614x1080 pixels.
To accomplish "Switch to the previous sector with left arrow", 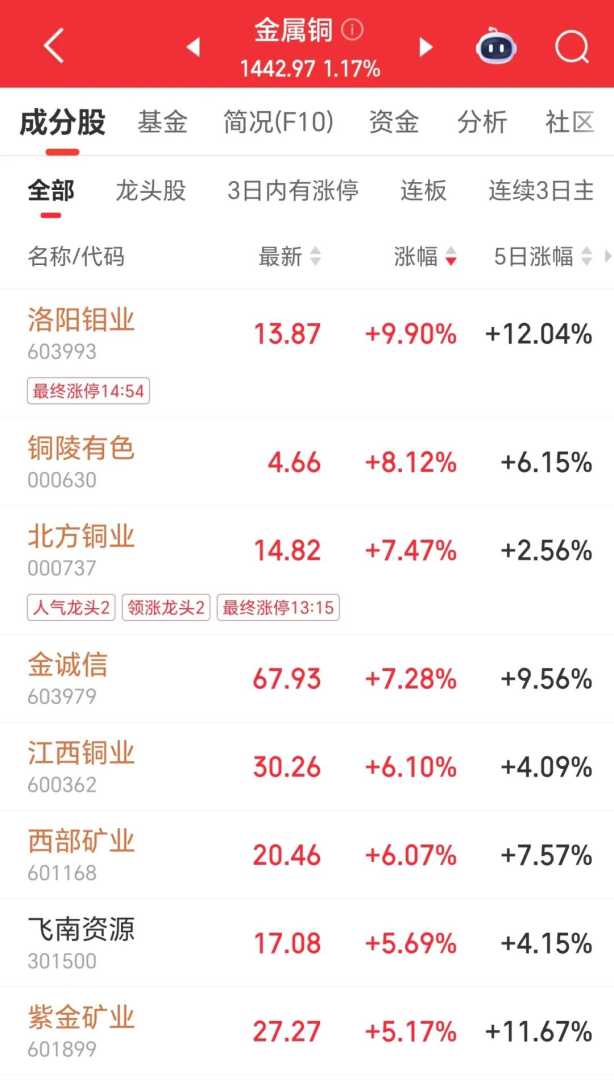I will (194, 47).
